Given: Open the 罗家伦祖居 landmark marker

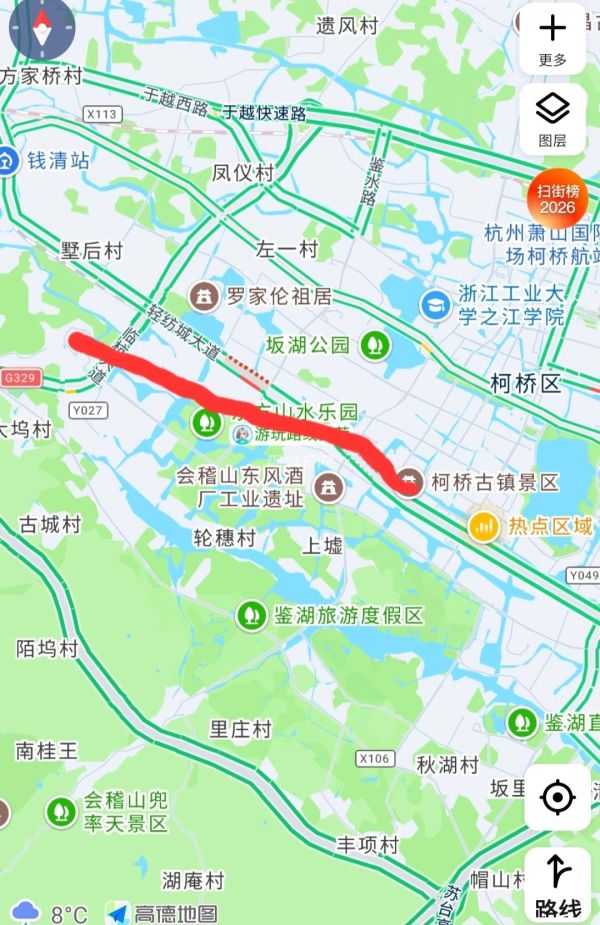Looking at the screenshot, I should tap(205, 296).
